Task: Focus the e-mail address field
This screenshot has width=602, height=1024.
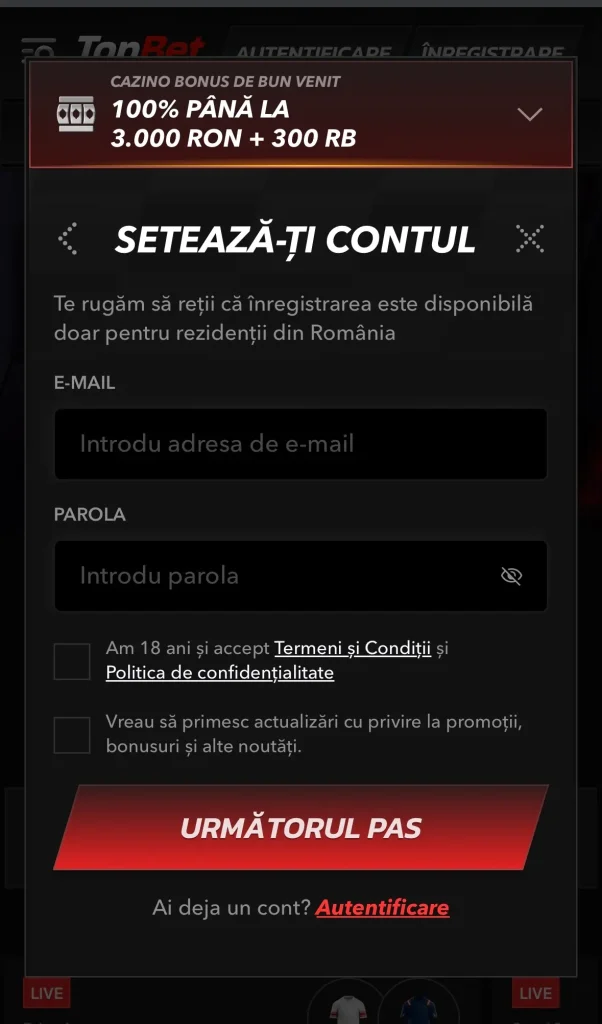Action: (x=300, y=444)
